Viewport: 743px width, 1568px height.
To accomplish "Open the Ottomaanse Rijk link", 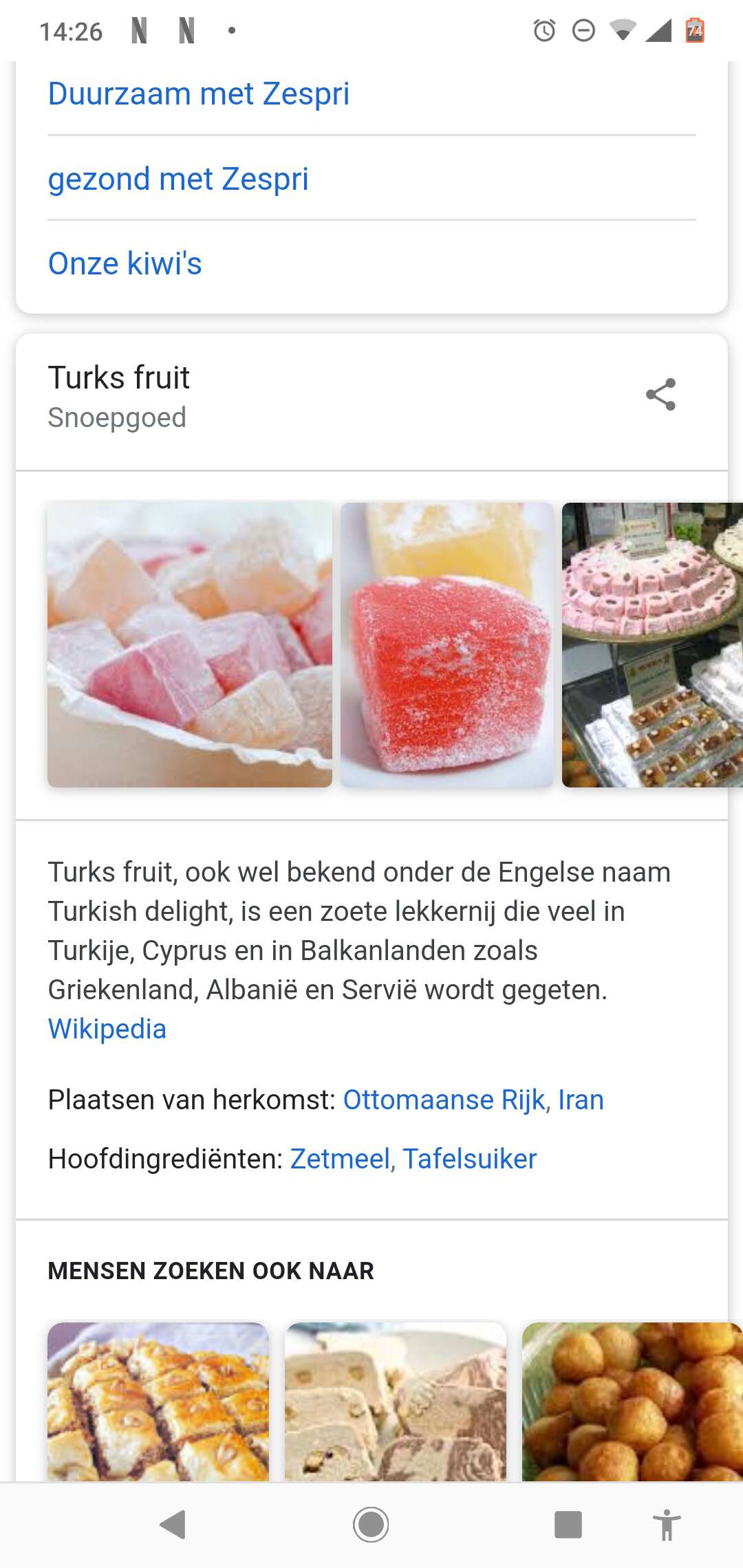I will coord(444,1100).
